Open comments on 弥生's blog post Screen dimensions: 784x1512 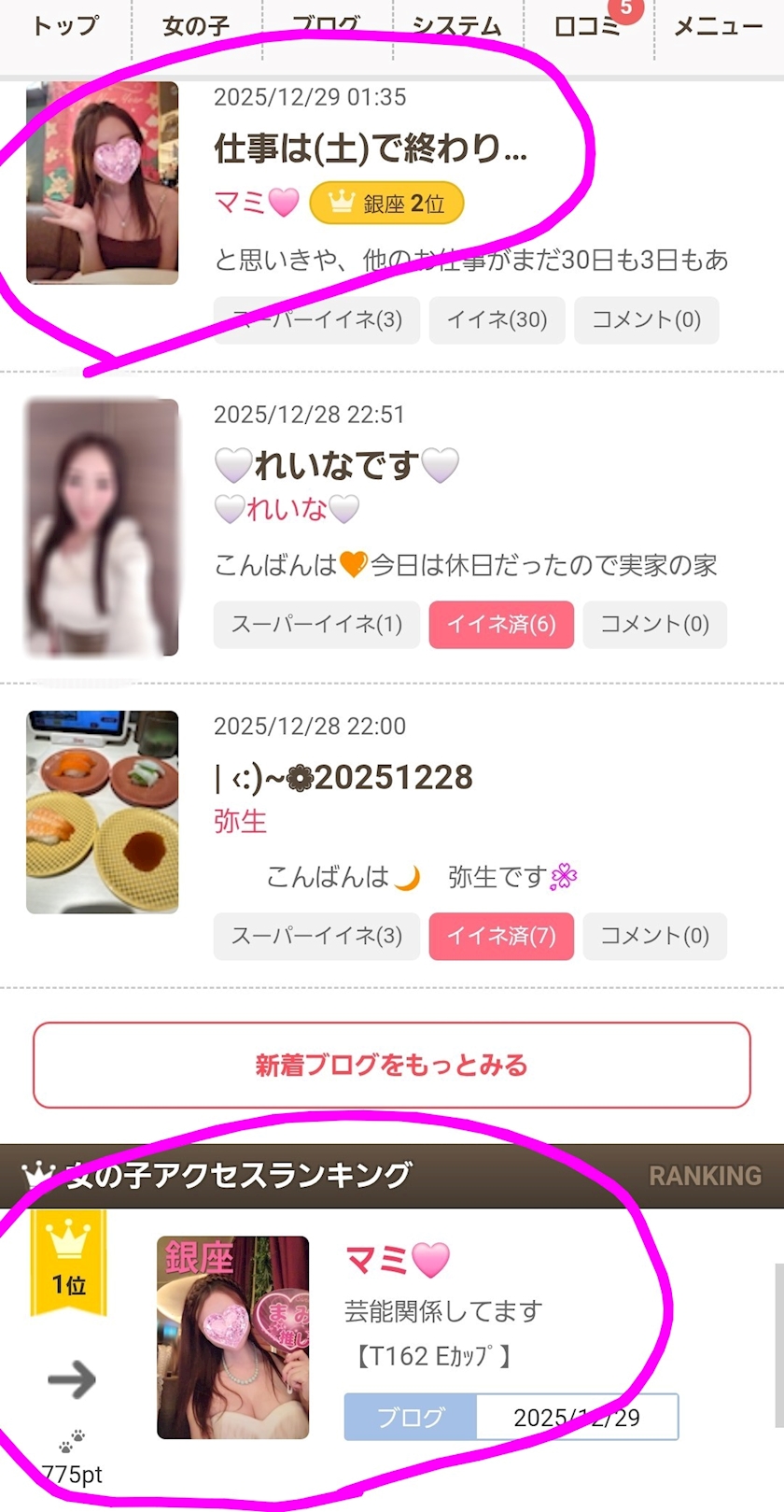click(654, 937)
